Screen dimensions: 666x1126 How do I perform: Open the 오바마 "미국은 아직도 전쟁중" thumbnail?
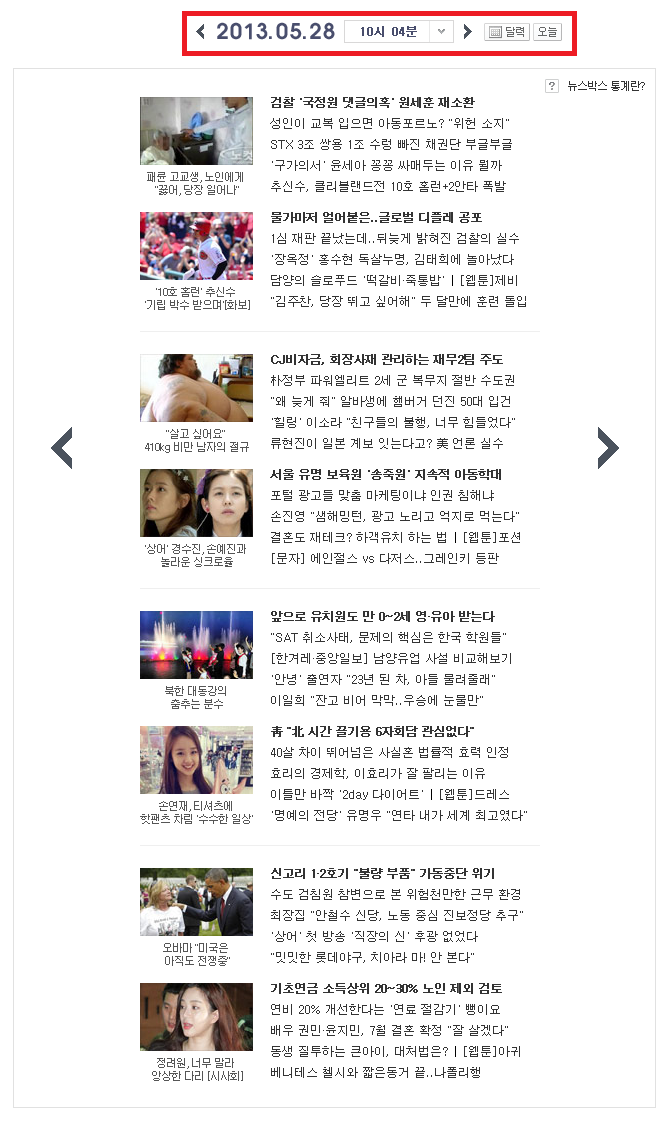click(196, 902)
